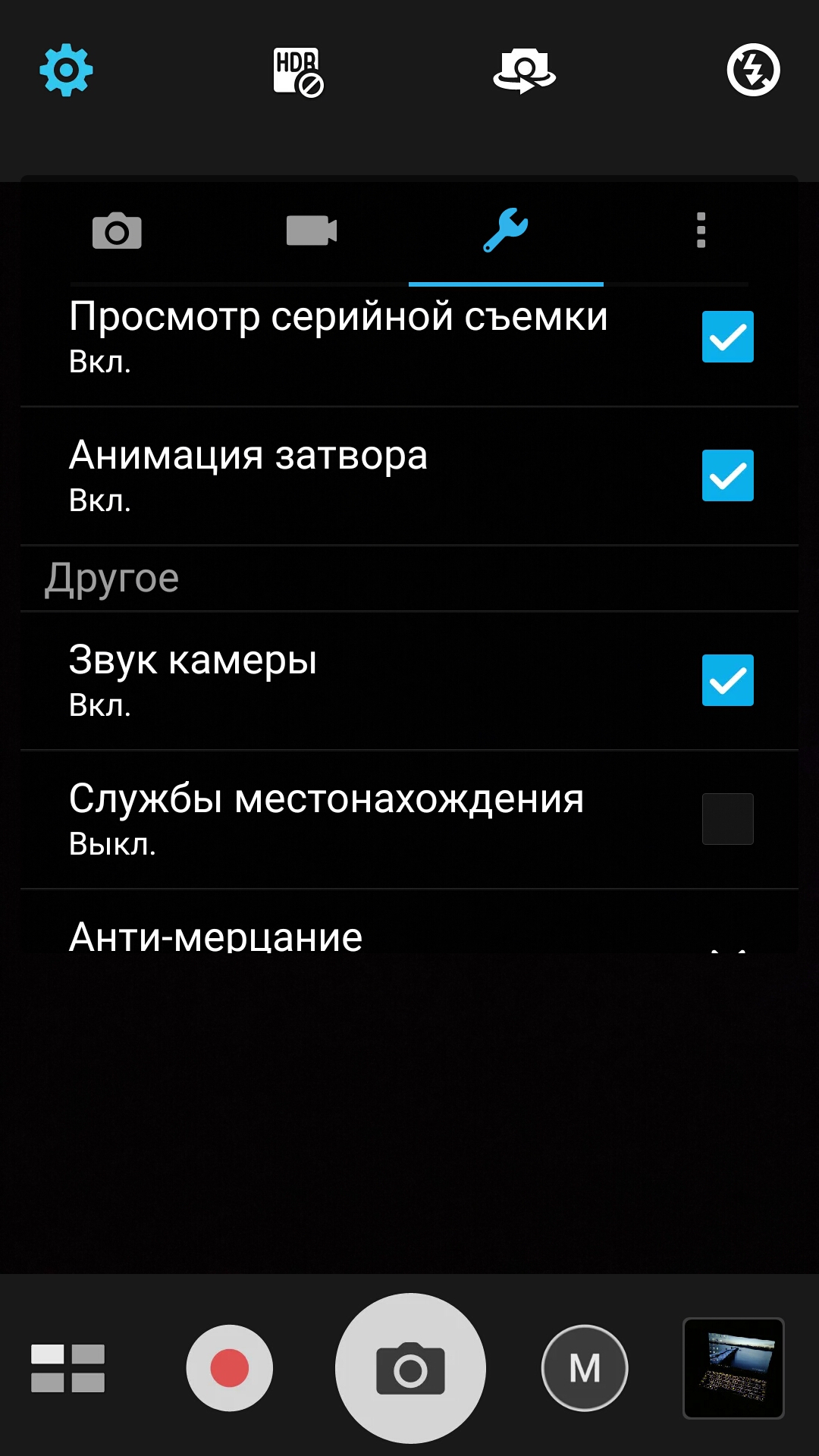Screen dimensions: 819x1456
Task: Open the video settings tab
Action: pos(312,231)
